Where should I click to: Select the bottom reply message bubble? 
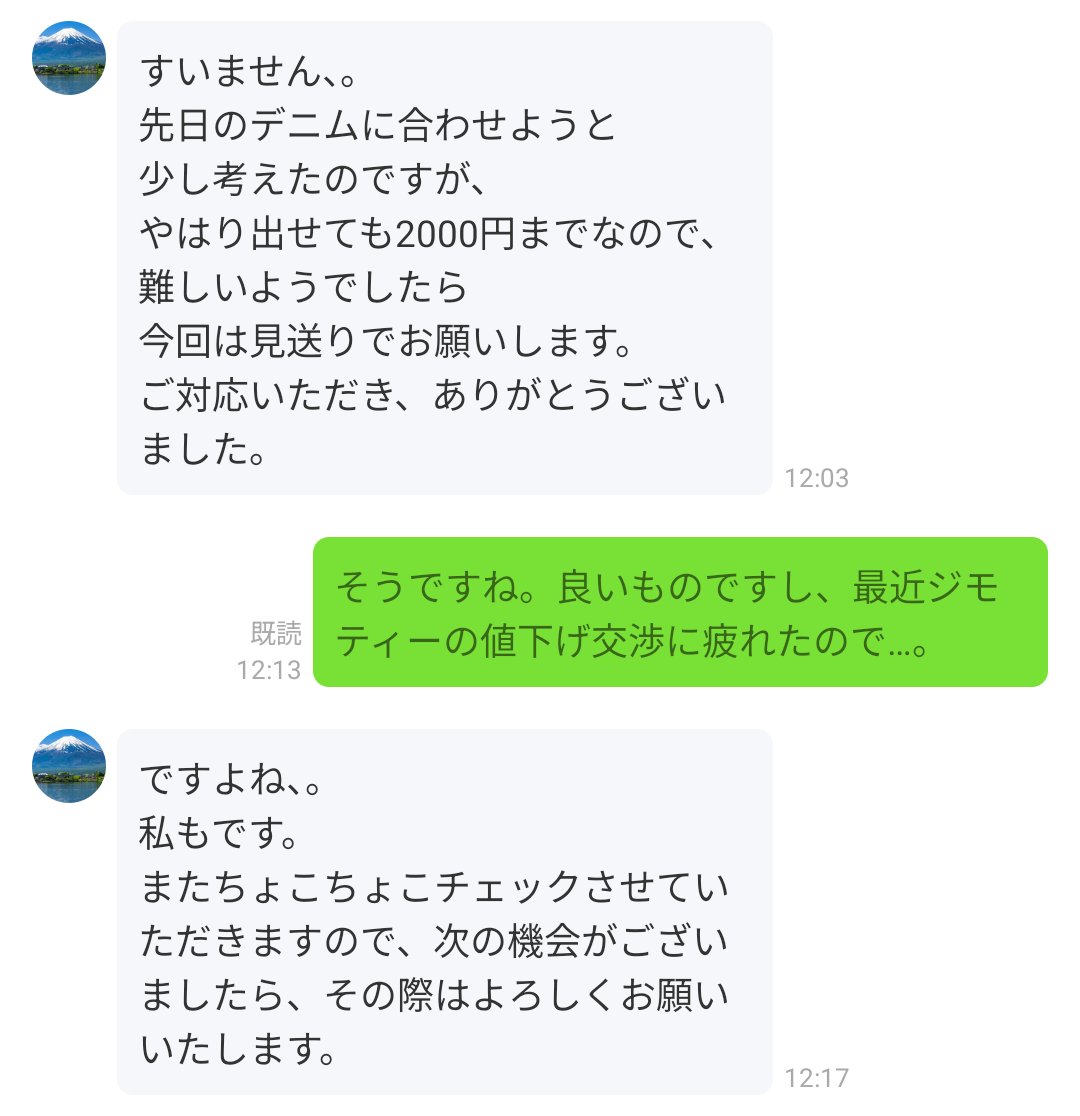tap(445, 910)
